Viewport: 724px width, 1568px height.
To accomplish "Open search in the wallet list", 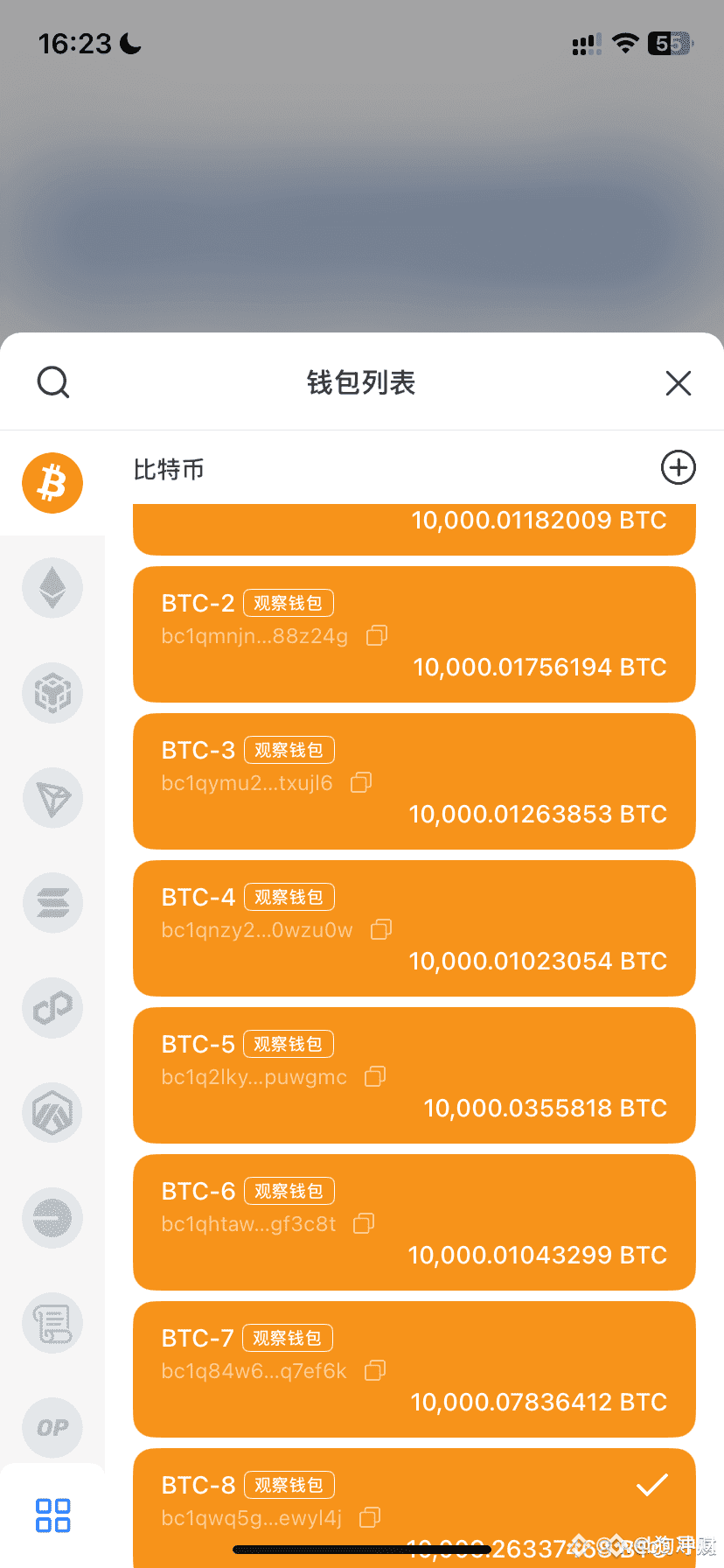I will [53, 382].
